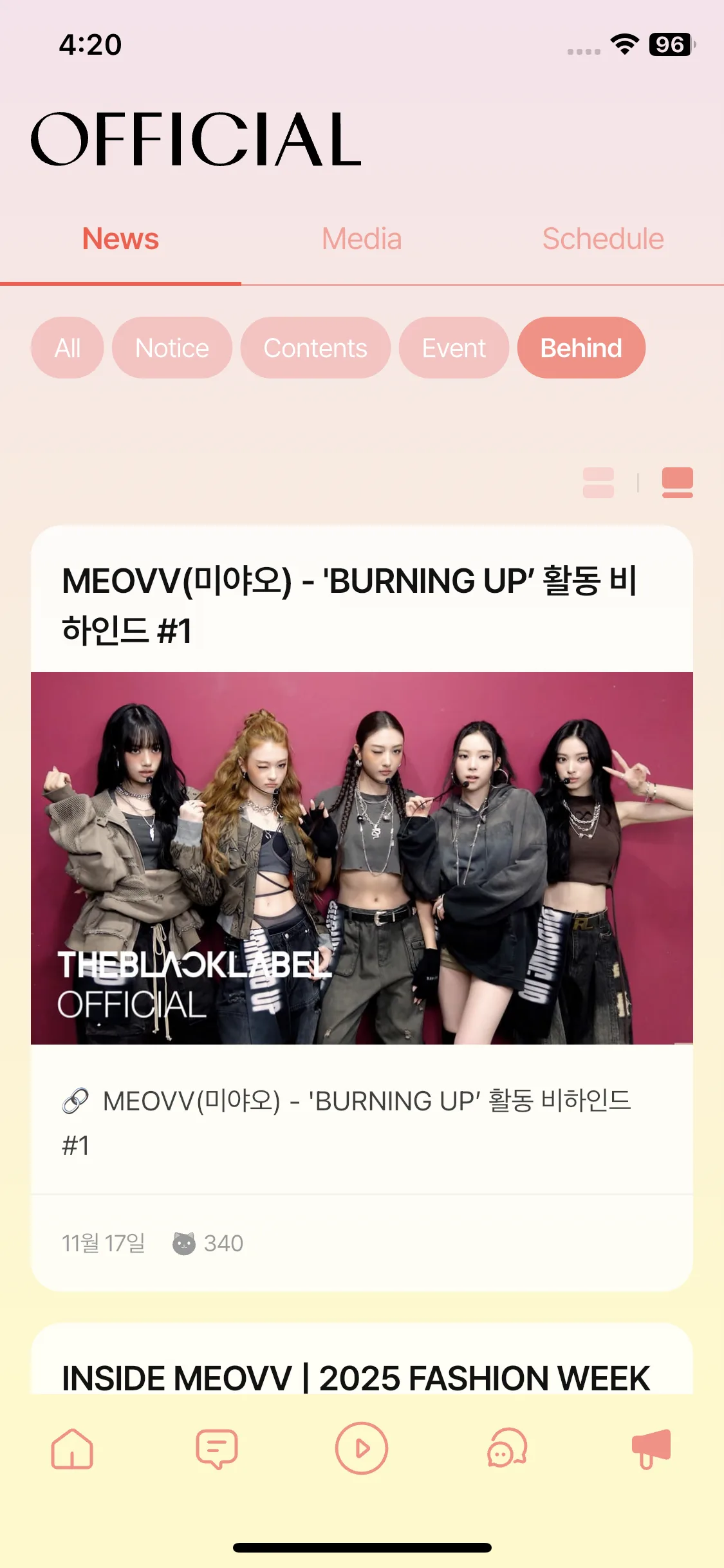Open the media play tab
Screen dimensions: 724x1568
coord(362,1449)
